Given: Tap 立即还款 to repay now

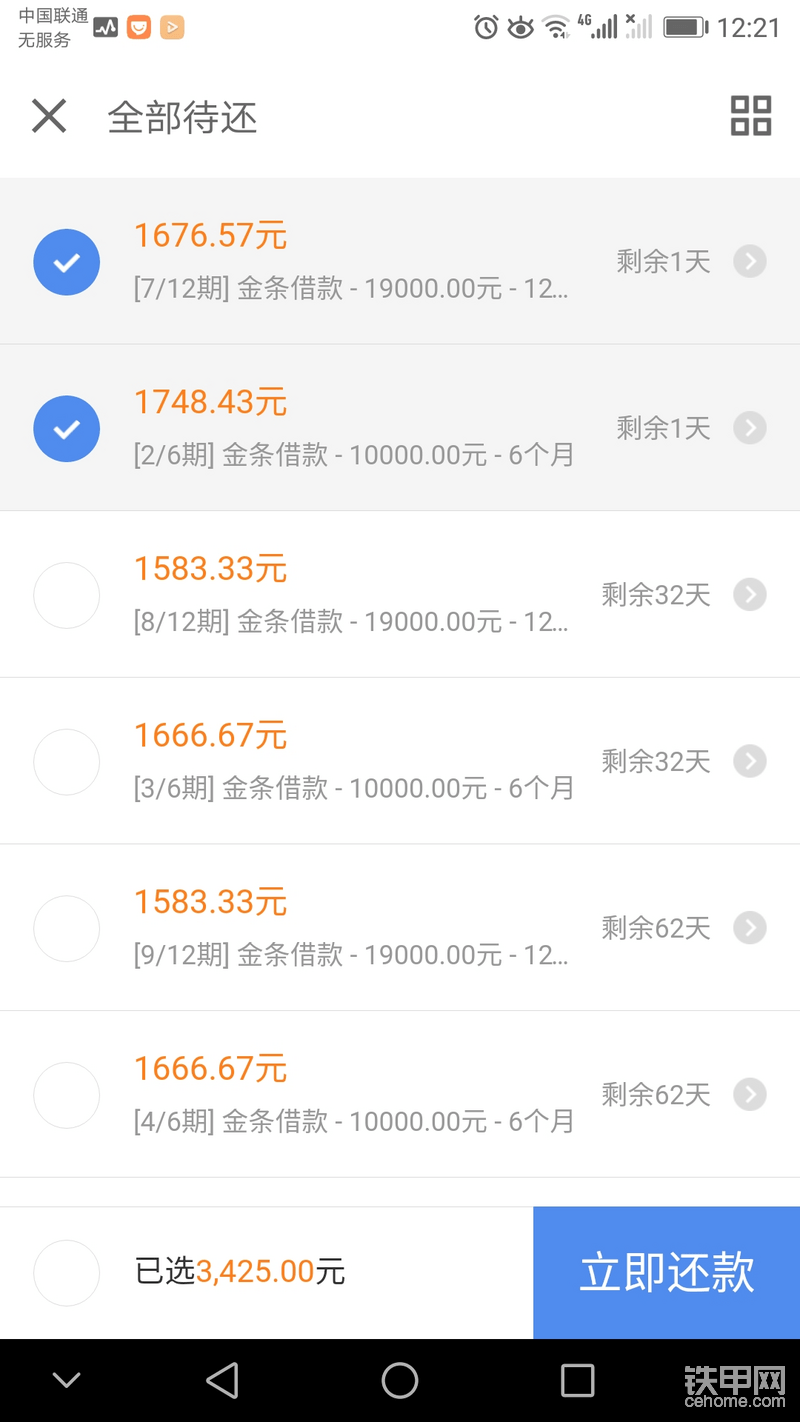Looking at the screenshot, I should (x=666, y=1272).
